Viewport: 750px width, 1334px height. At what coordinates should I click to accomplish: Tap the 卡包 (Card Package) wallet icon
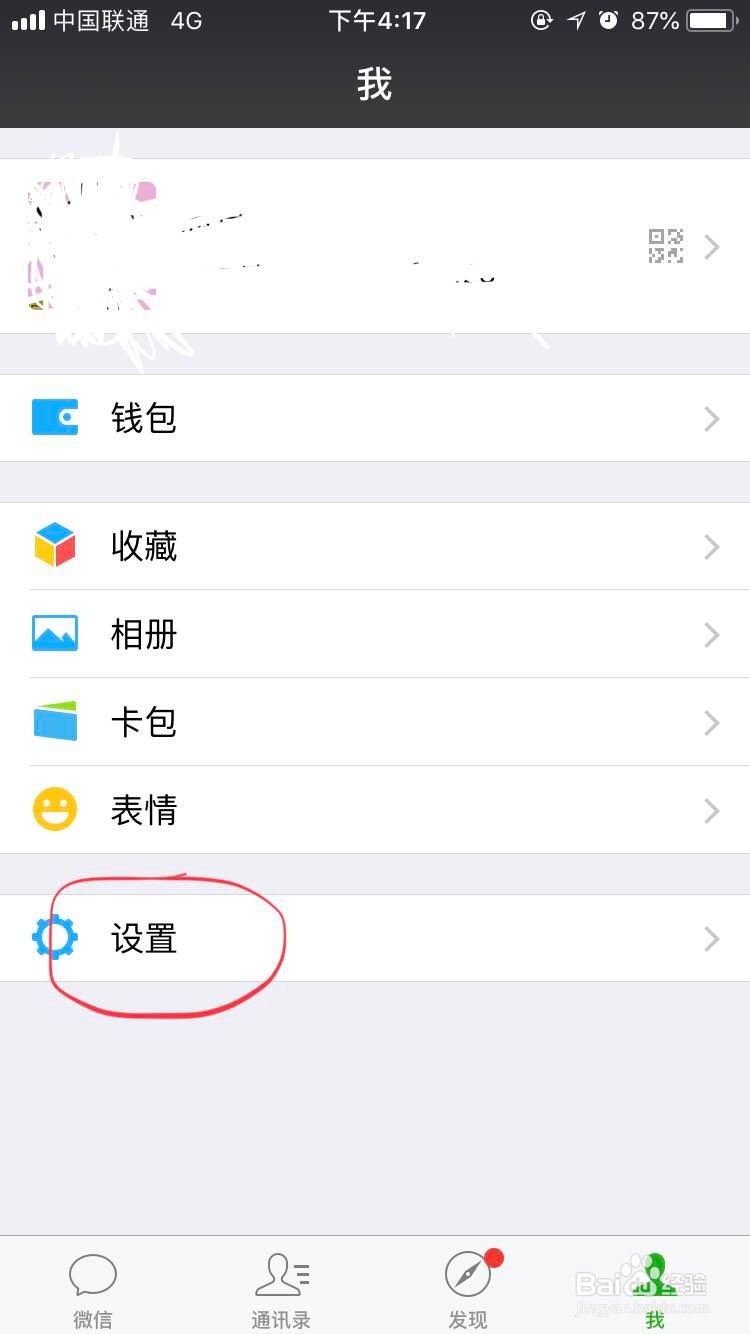pos(54,722)
